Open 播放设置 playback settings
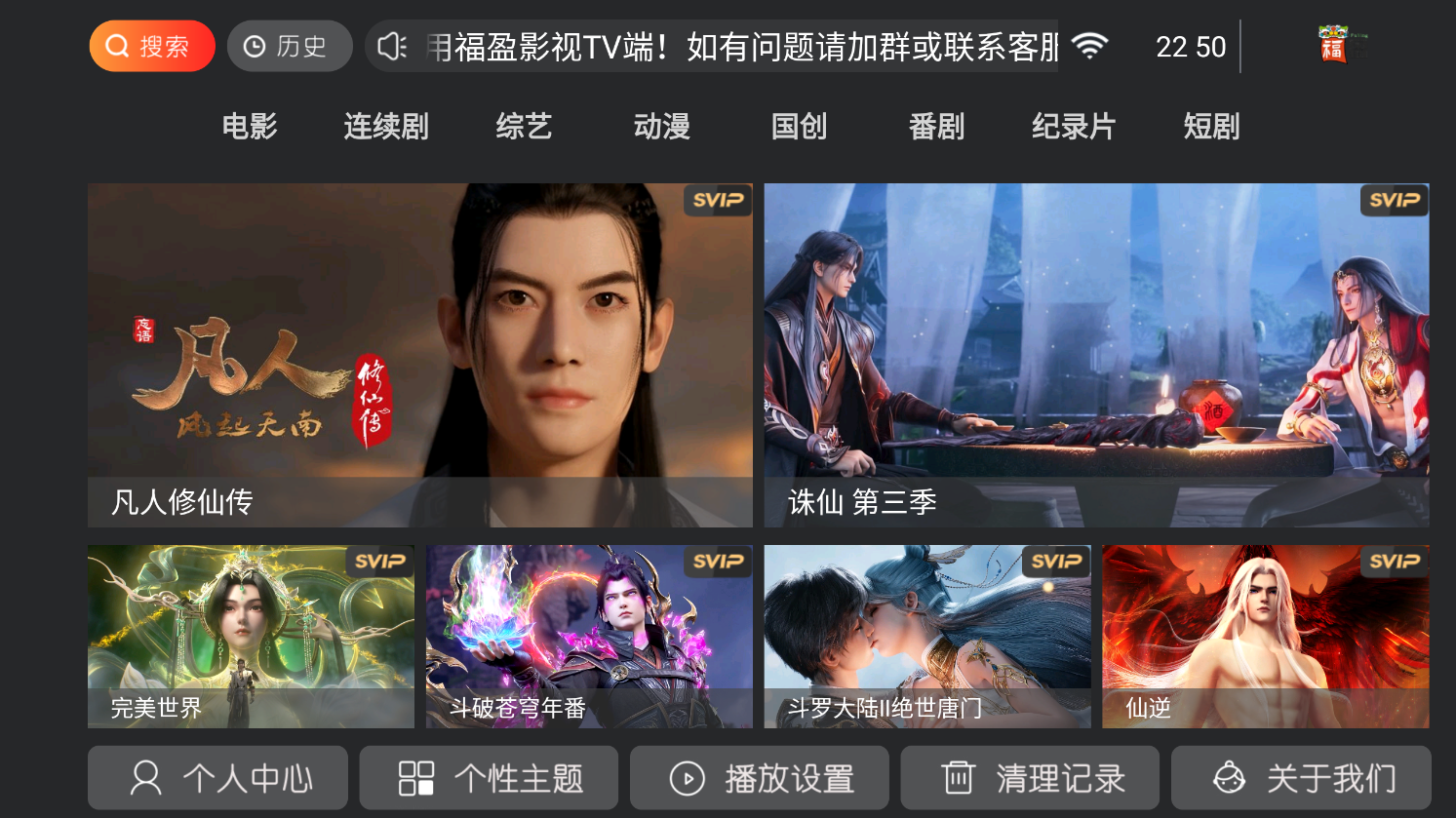The height and width of the screenshot is (818, 1456). click(759, 778)
